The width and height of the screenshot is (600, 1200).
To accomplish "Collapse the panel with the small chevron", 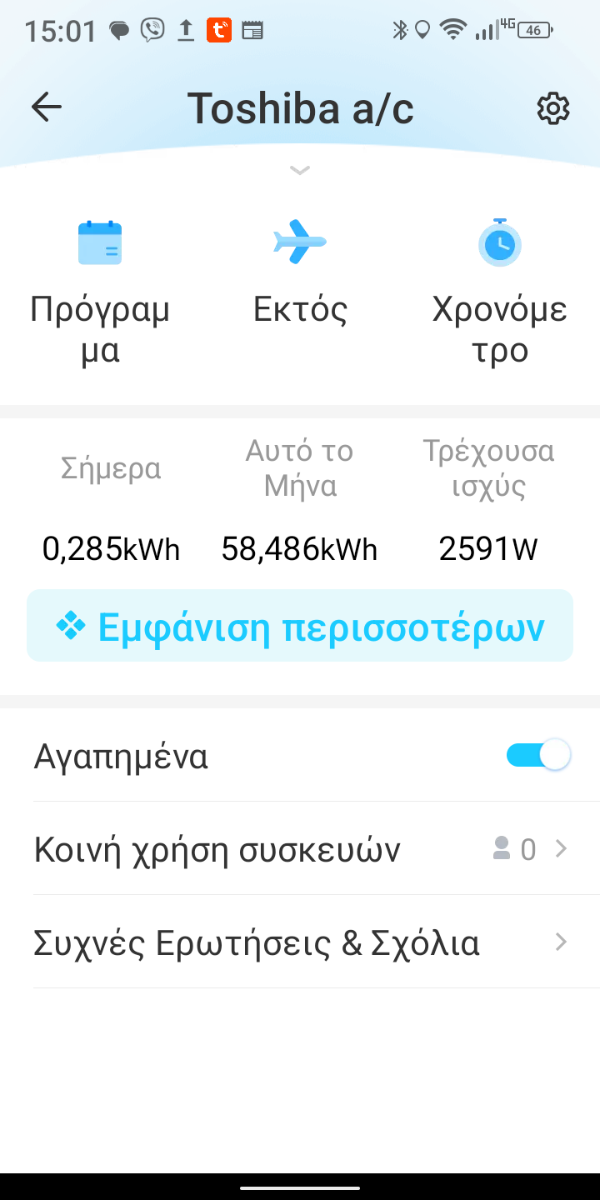I will point(300,171).
